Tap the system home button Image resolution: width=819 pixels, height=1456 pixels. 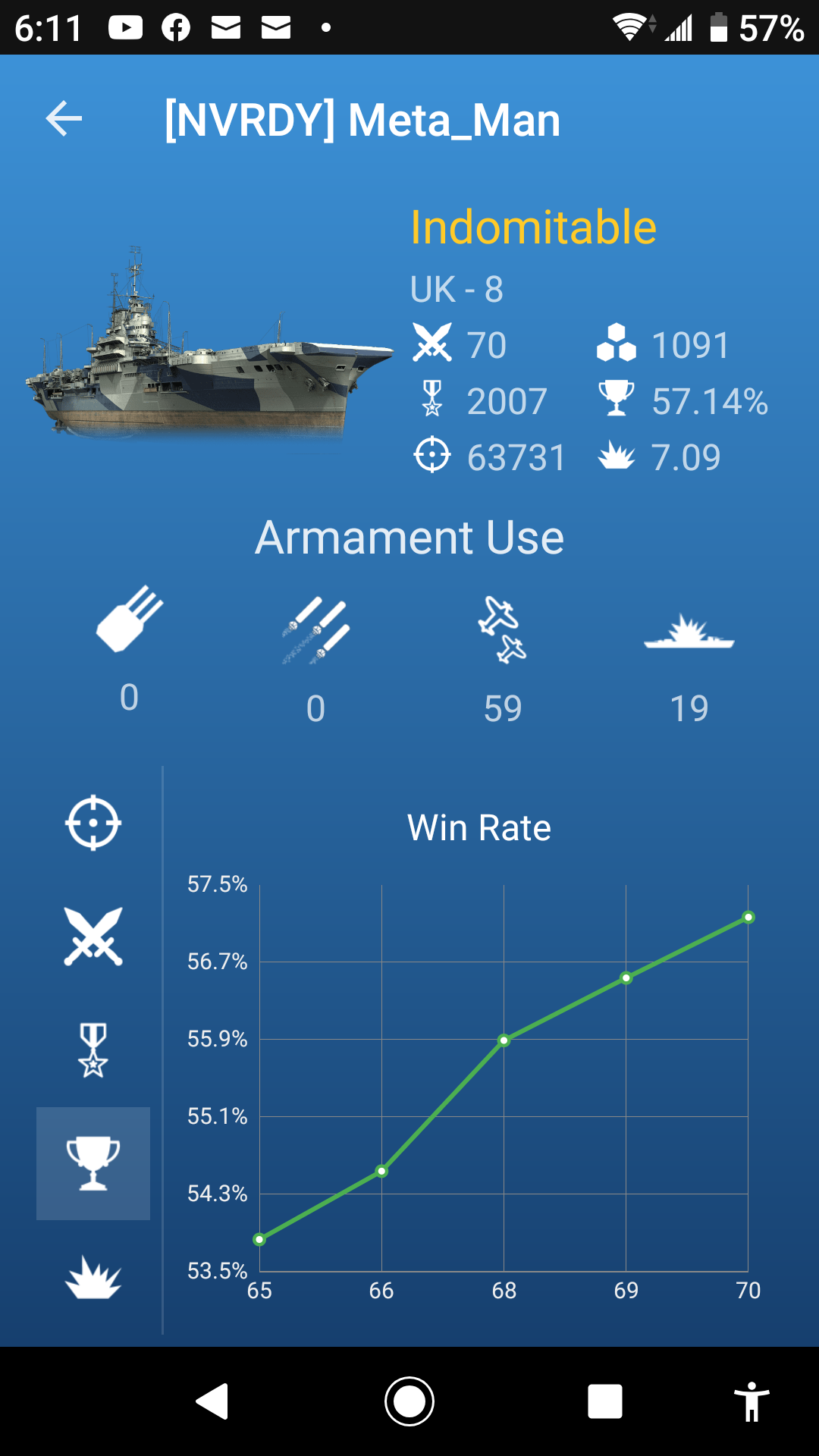point(409,1401)
